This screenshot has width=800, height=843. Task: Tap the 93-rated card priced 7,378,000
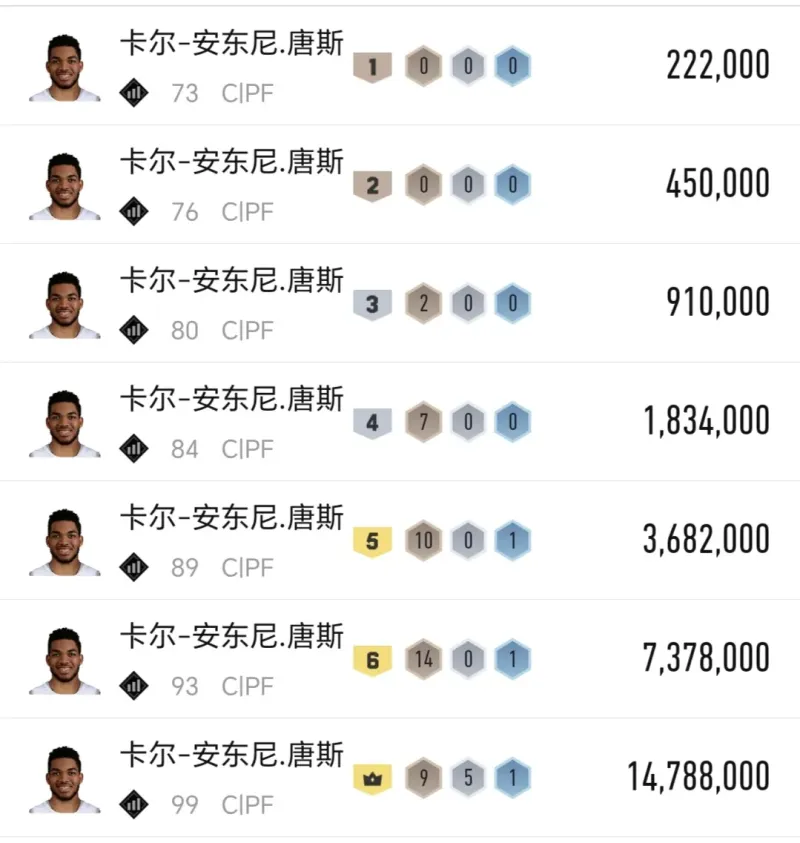pyautogui.click(x=400, y=659)
